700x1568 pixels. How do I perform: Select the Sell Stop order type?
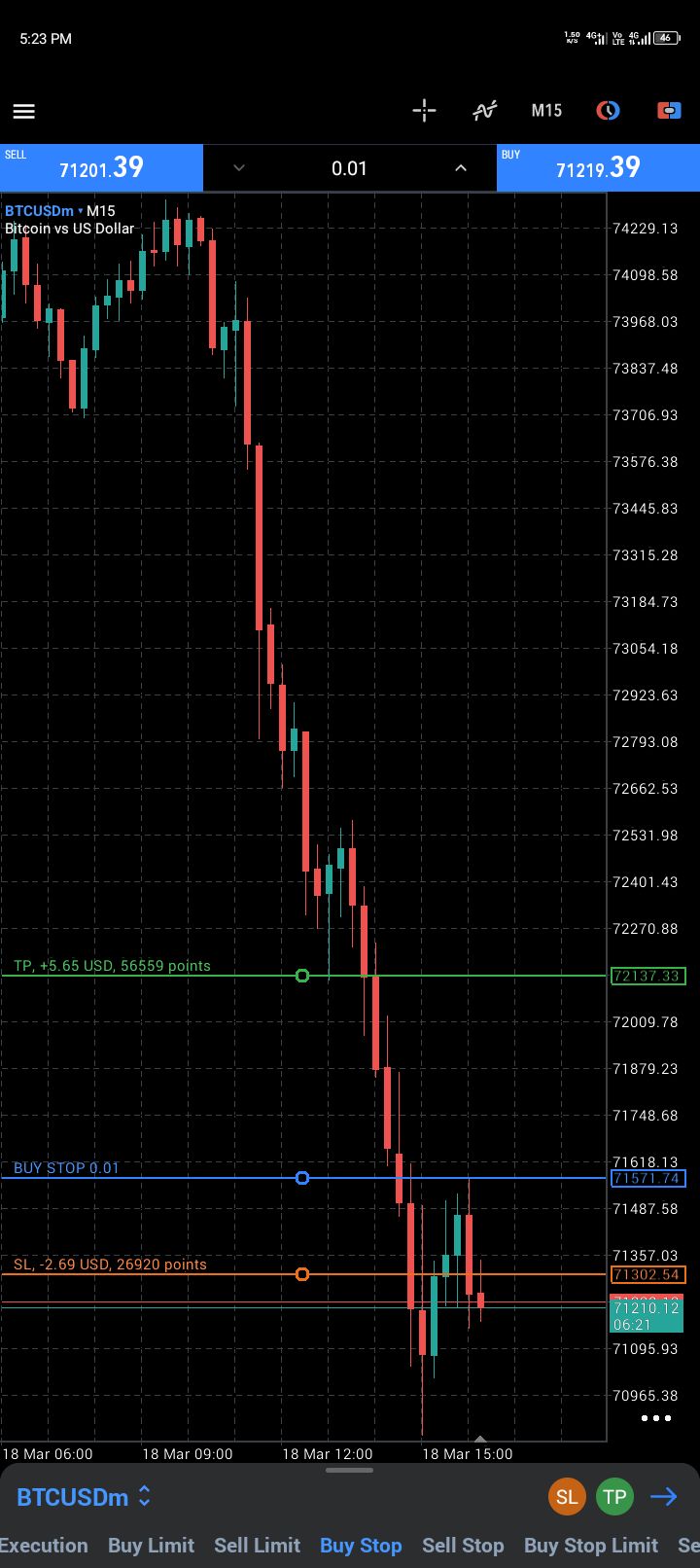pos(463,1546)
